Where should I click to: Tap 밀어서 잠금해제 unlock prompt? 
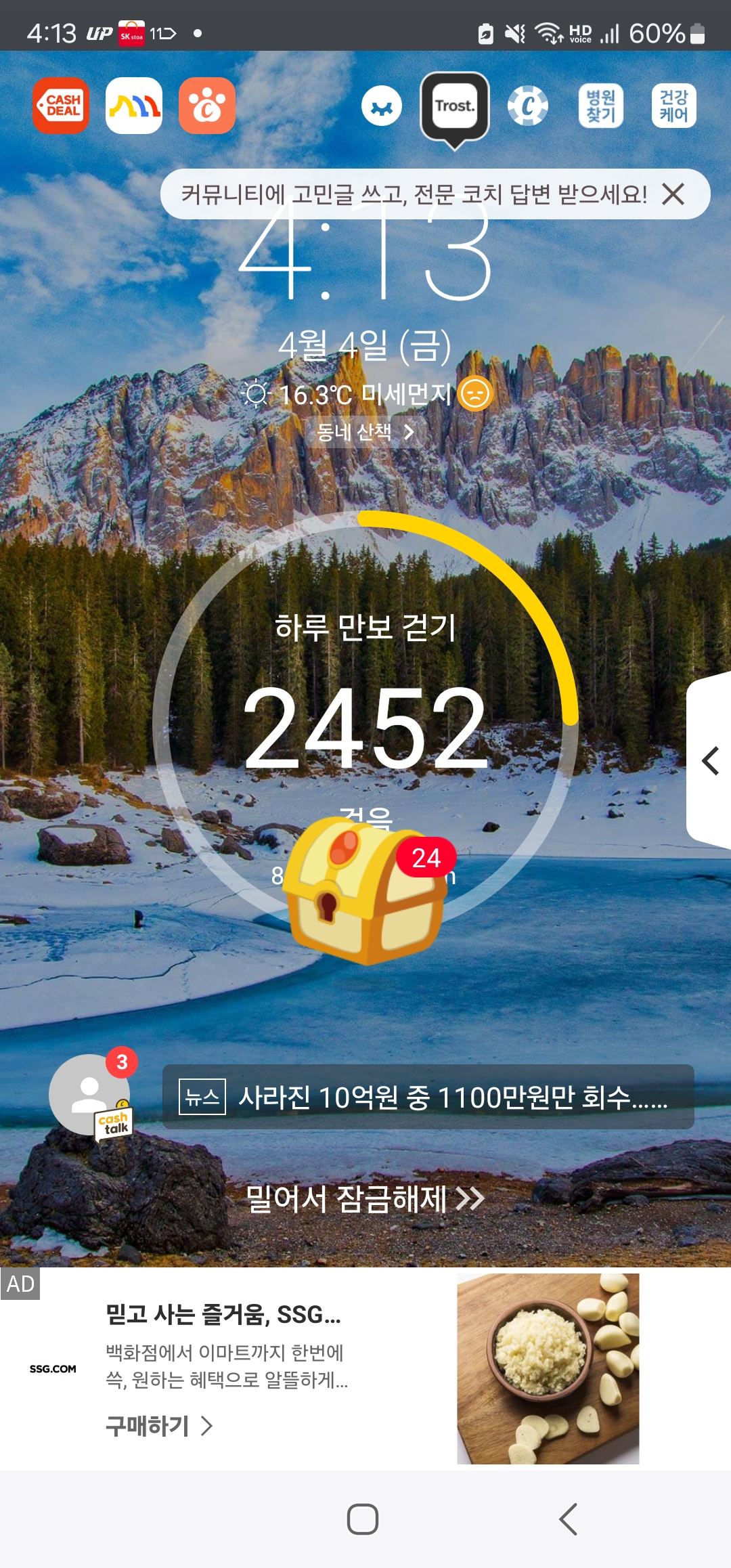tap(365, 1199)
